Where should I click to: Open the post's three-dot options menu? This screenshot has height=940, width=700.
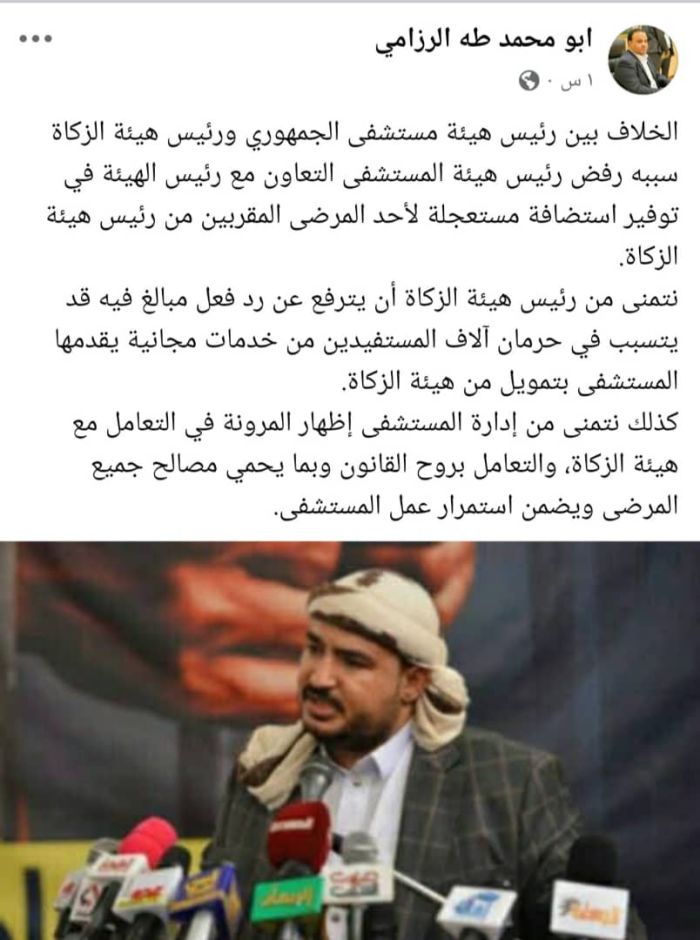pyautogui.click(x=37, y=39)
